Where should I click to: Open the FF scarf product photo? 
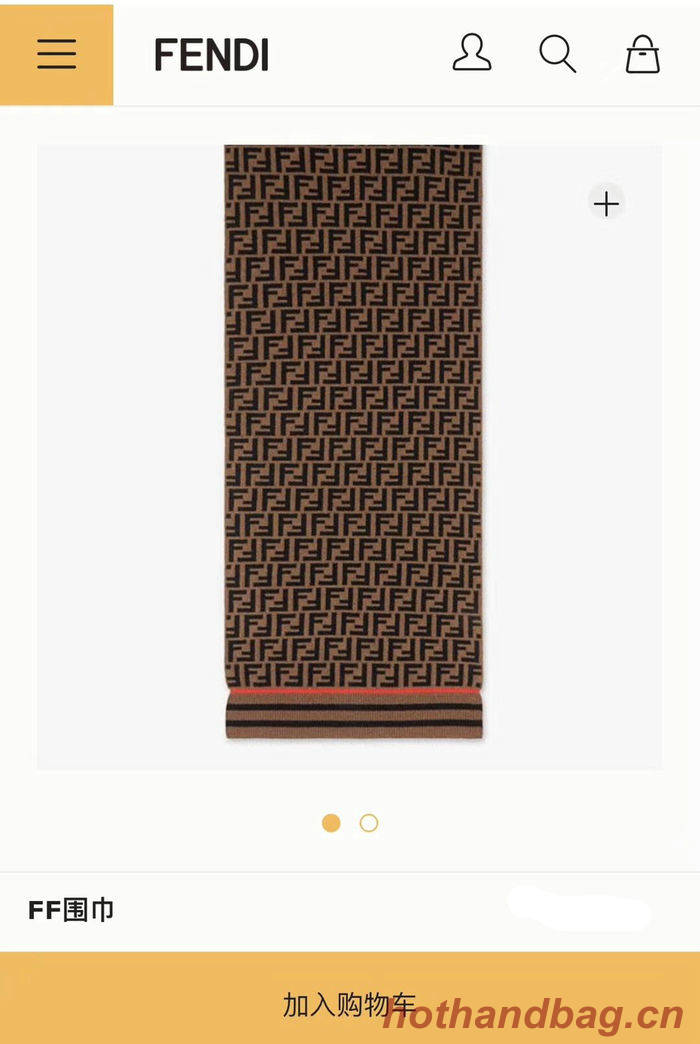[x=353, y=440]
